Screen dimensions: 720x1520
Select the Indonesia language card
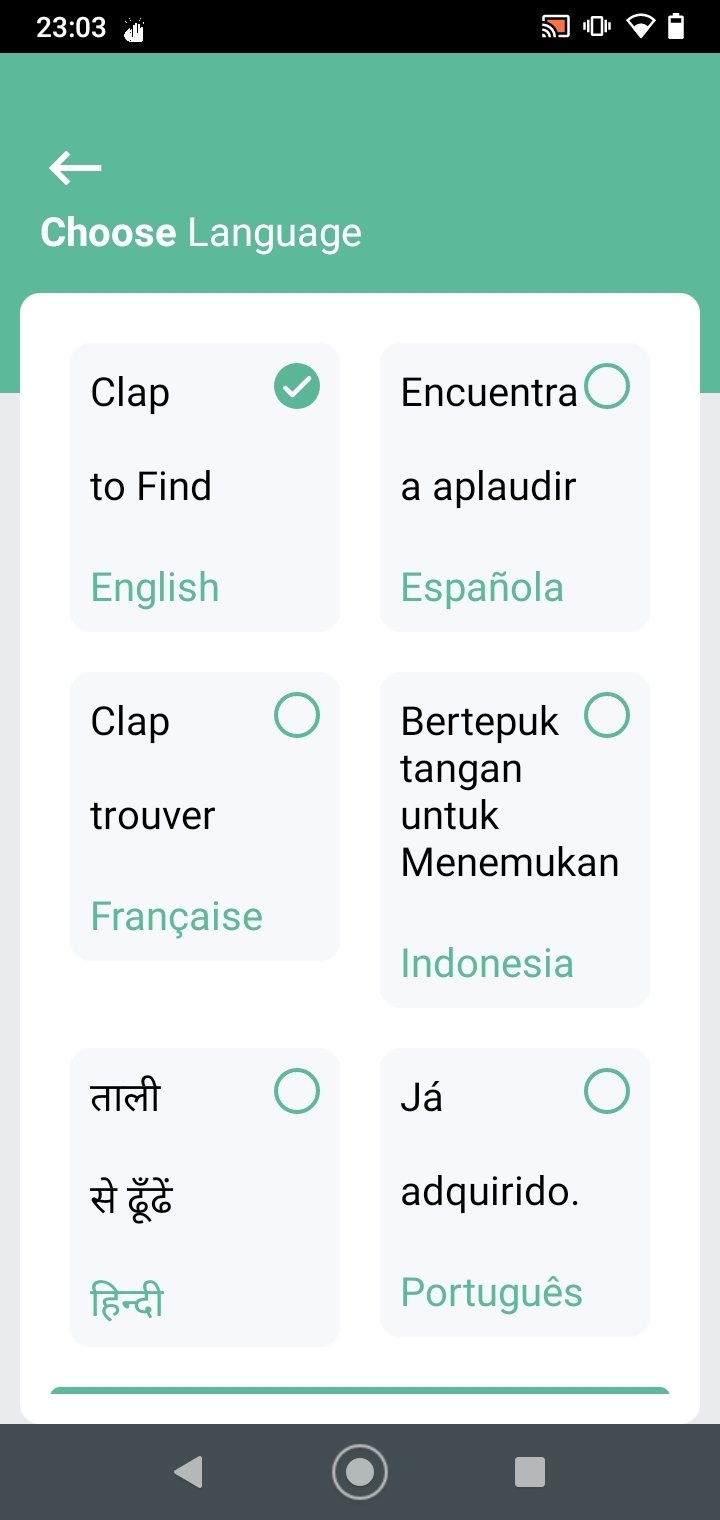515,840
